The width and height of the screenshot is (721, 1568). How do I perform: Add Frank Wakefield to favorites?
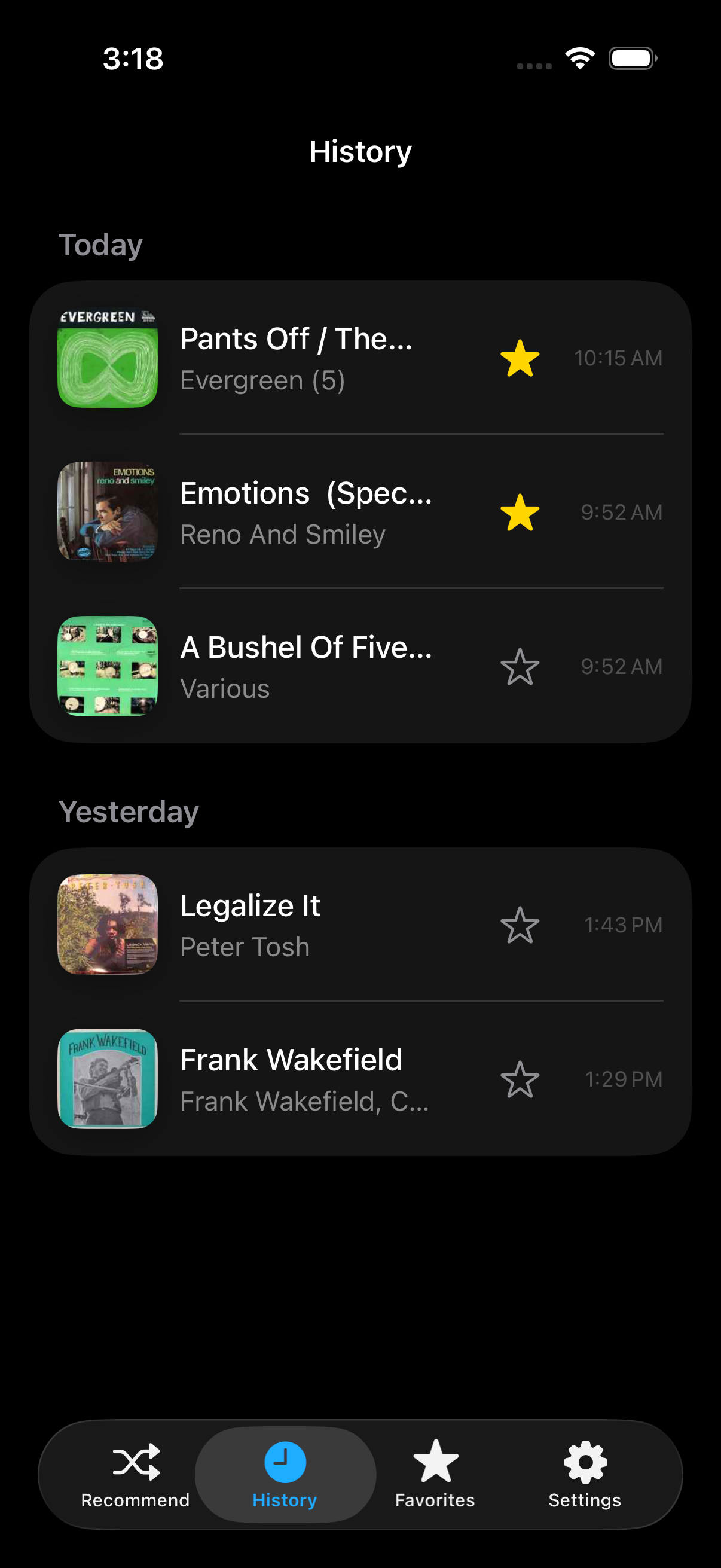click(520, 1079)
